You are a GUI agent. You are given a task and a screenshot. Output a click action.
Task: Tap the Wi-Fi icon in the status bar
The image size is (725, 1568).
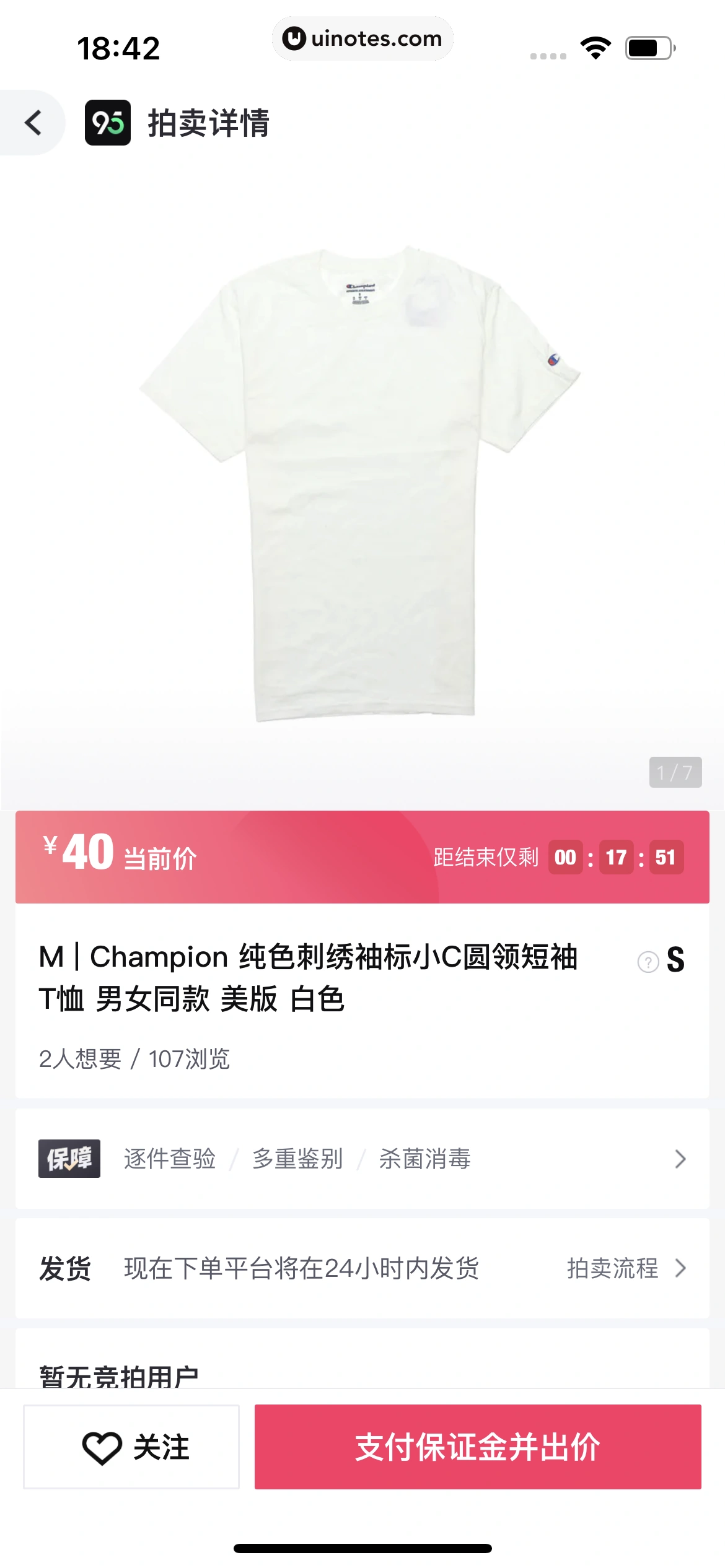pyautogui.click(x=596, y=46)
